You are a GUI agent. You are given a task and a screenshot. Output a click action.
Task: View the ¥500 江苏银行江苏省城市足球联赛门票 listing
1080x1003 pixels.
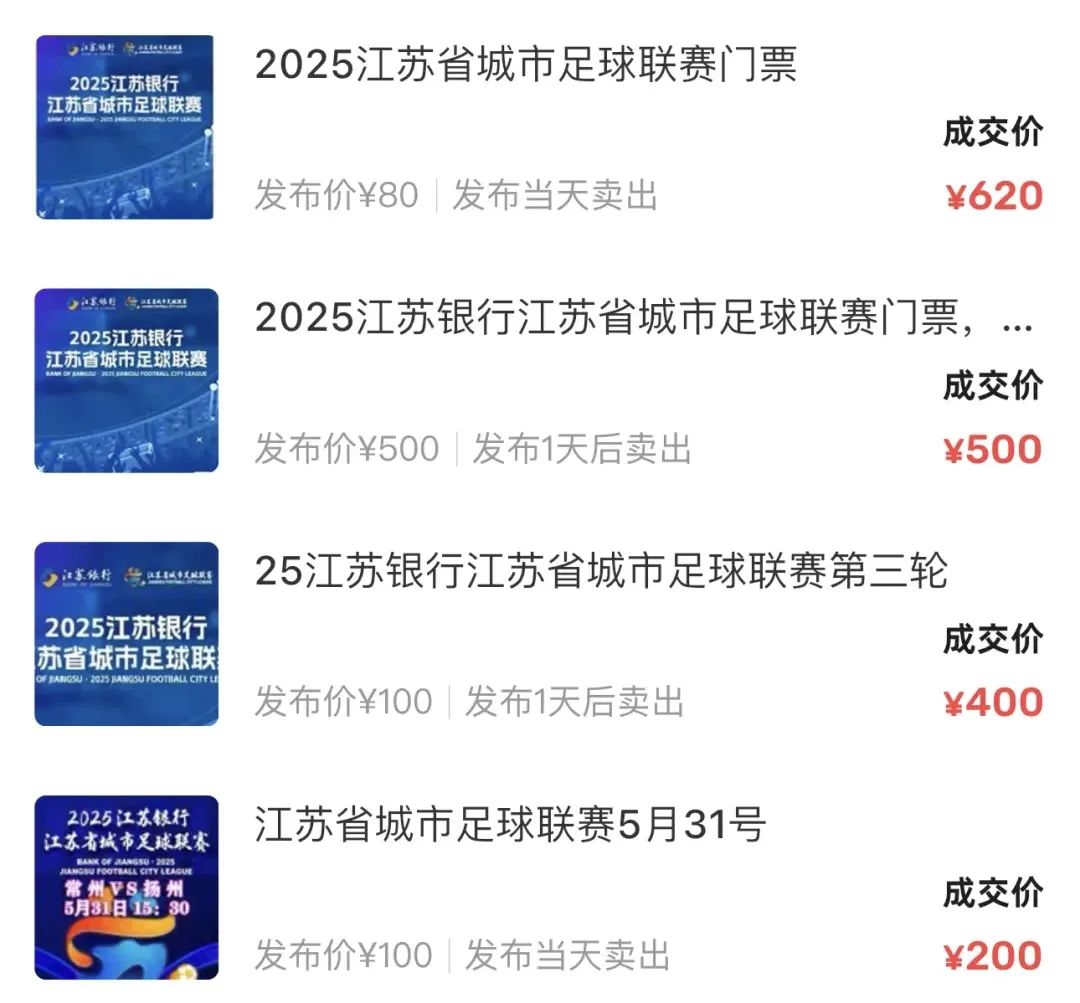pos(642,318)
